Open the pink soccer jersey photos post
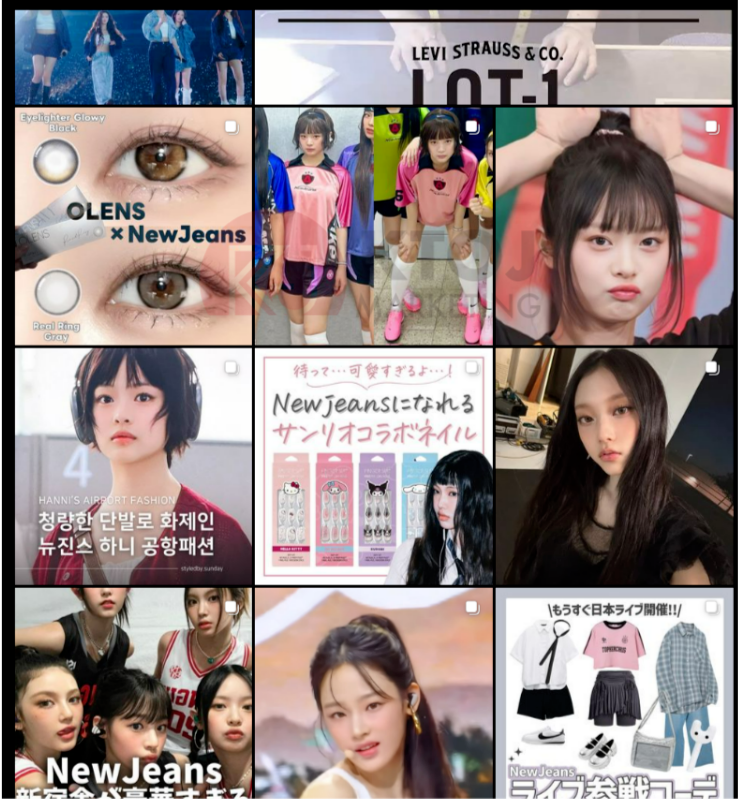 pos(373,226)
